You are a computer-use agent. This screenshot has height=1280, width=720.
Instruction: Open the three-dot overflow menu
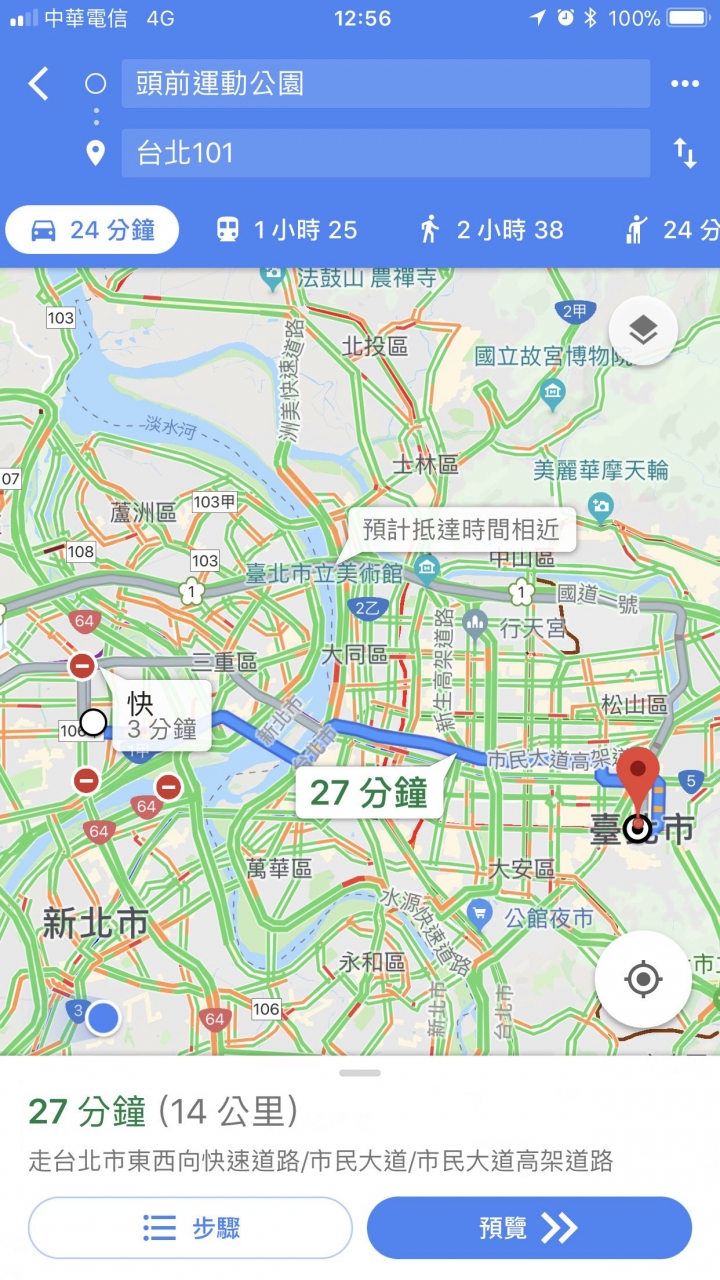[x=685, y=84]
